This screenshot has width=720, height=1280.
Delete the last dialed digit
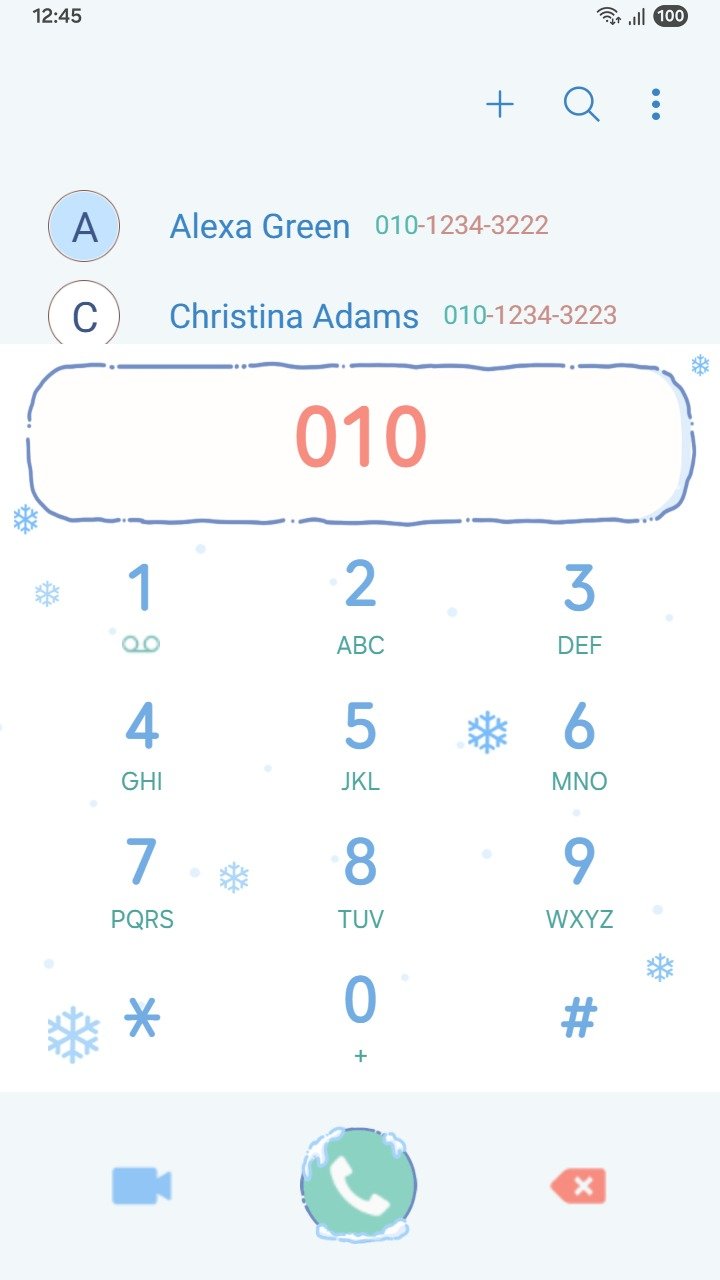tap(578, 1186)
